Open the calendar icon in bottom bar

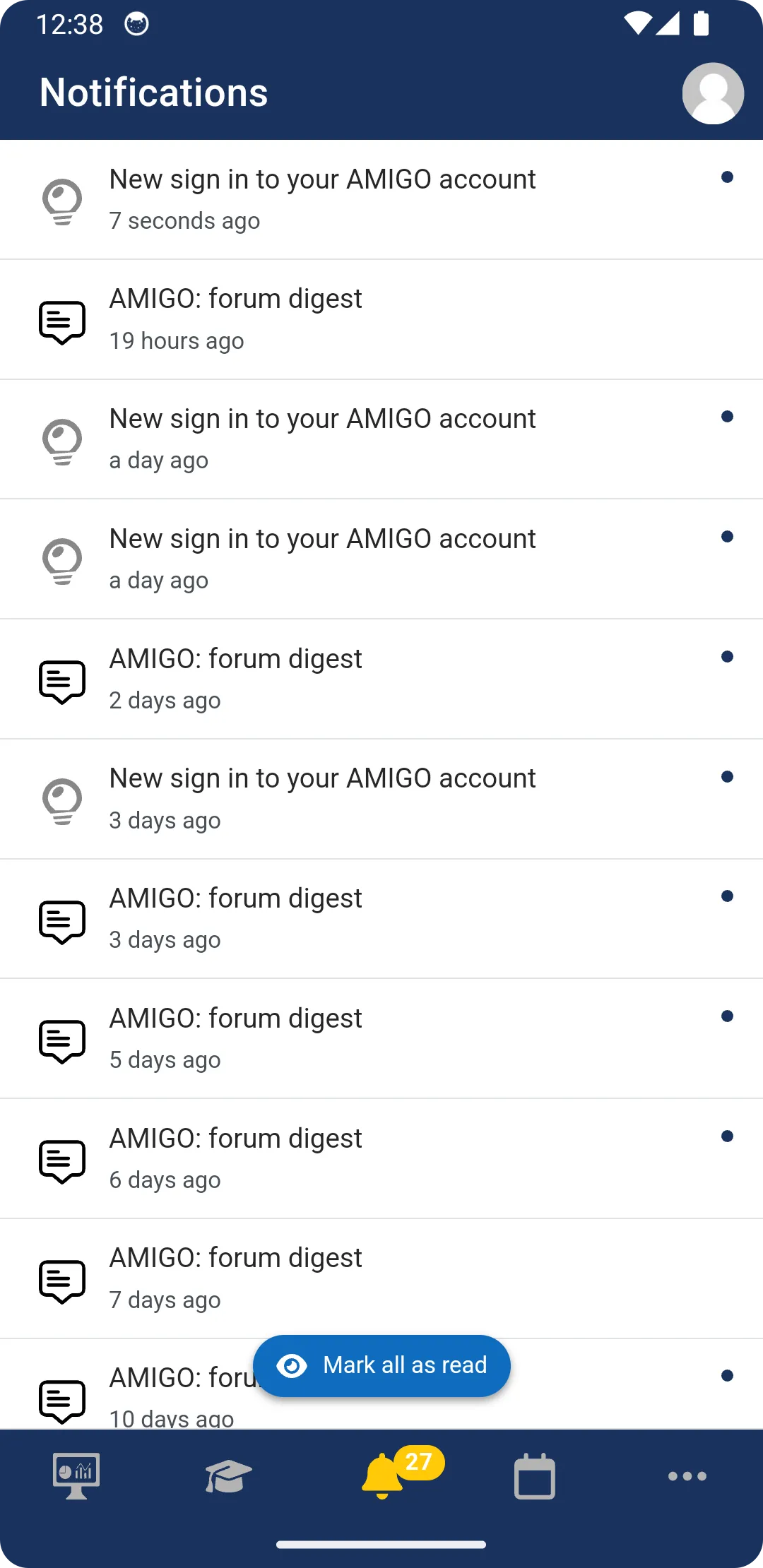[535, 1476]
